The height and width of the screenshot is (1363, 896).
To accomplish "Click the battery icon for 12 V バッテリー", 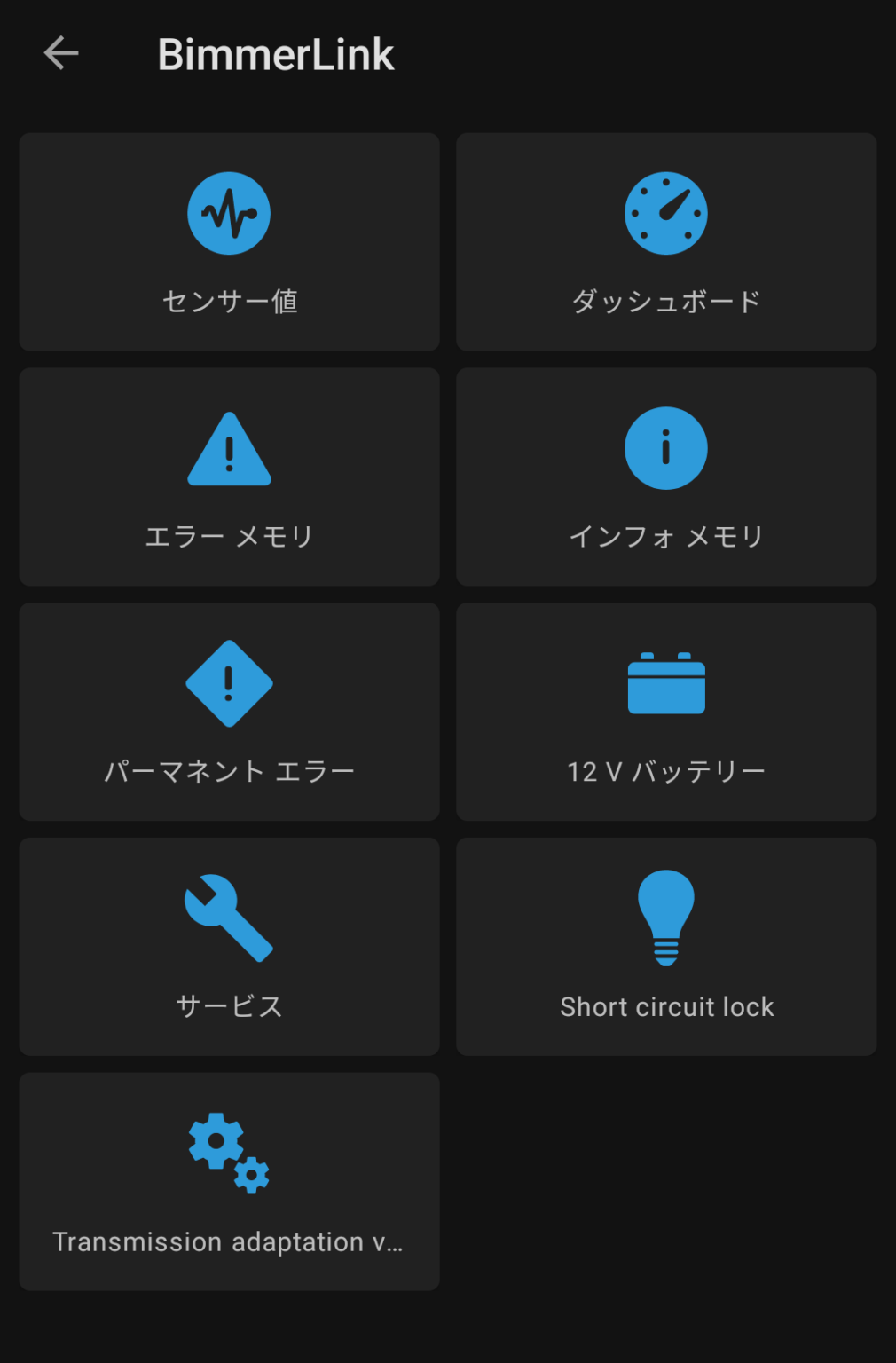I will click(x=666, y=683).
